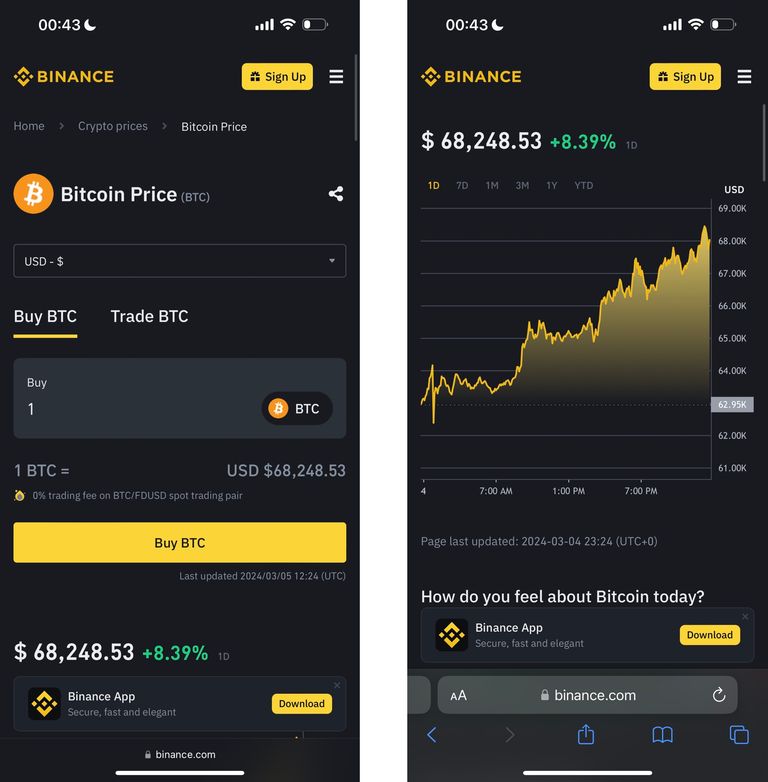Reload the page in Safari
768x782 pixels.
(718, 695)
